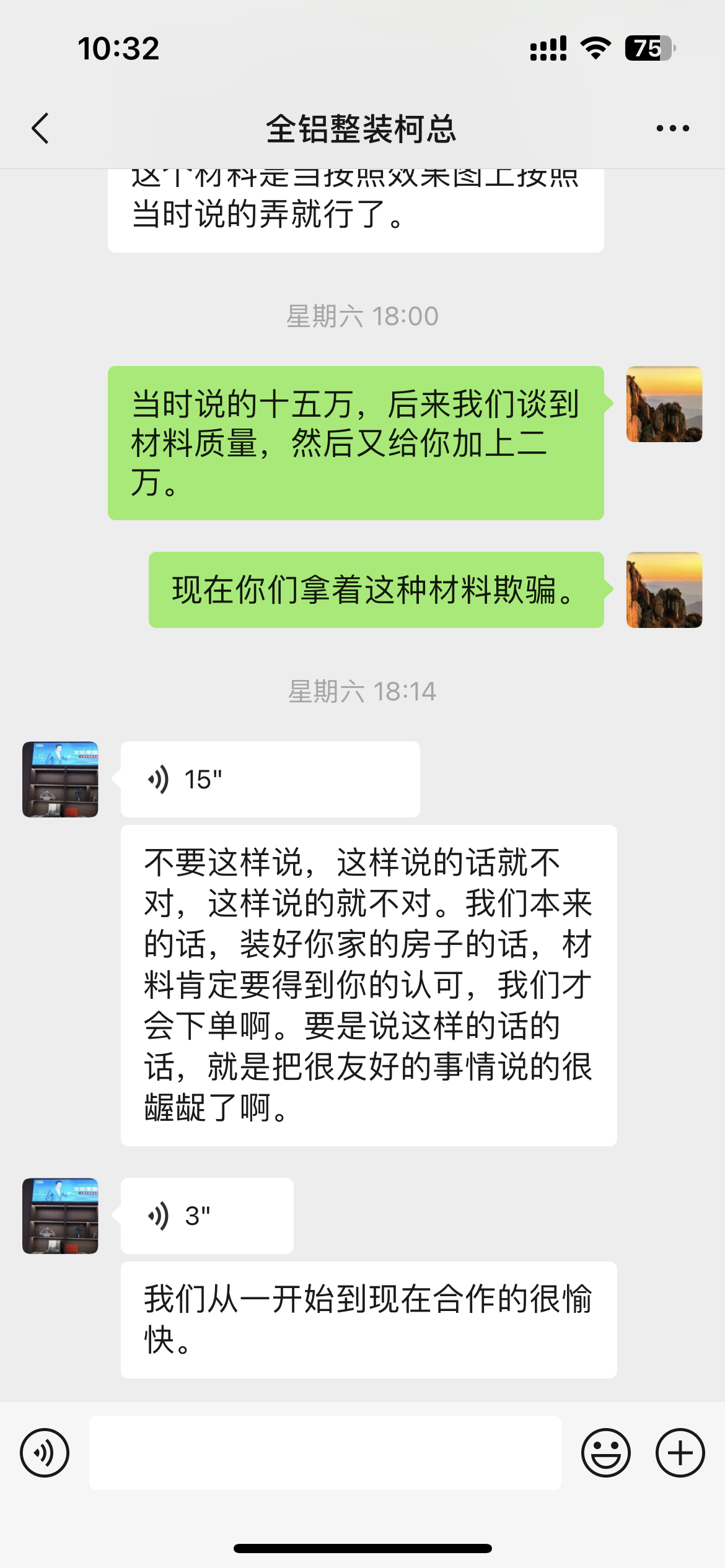The height and width of the screenshot is (1568, 725).
Task: Open the contact's avatar beside the 15-second voice
Action: [60, 779]
